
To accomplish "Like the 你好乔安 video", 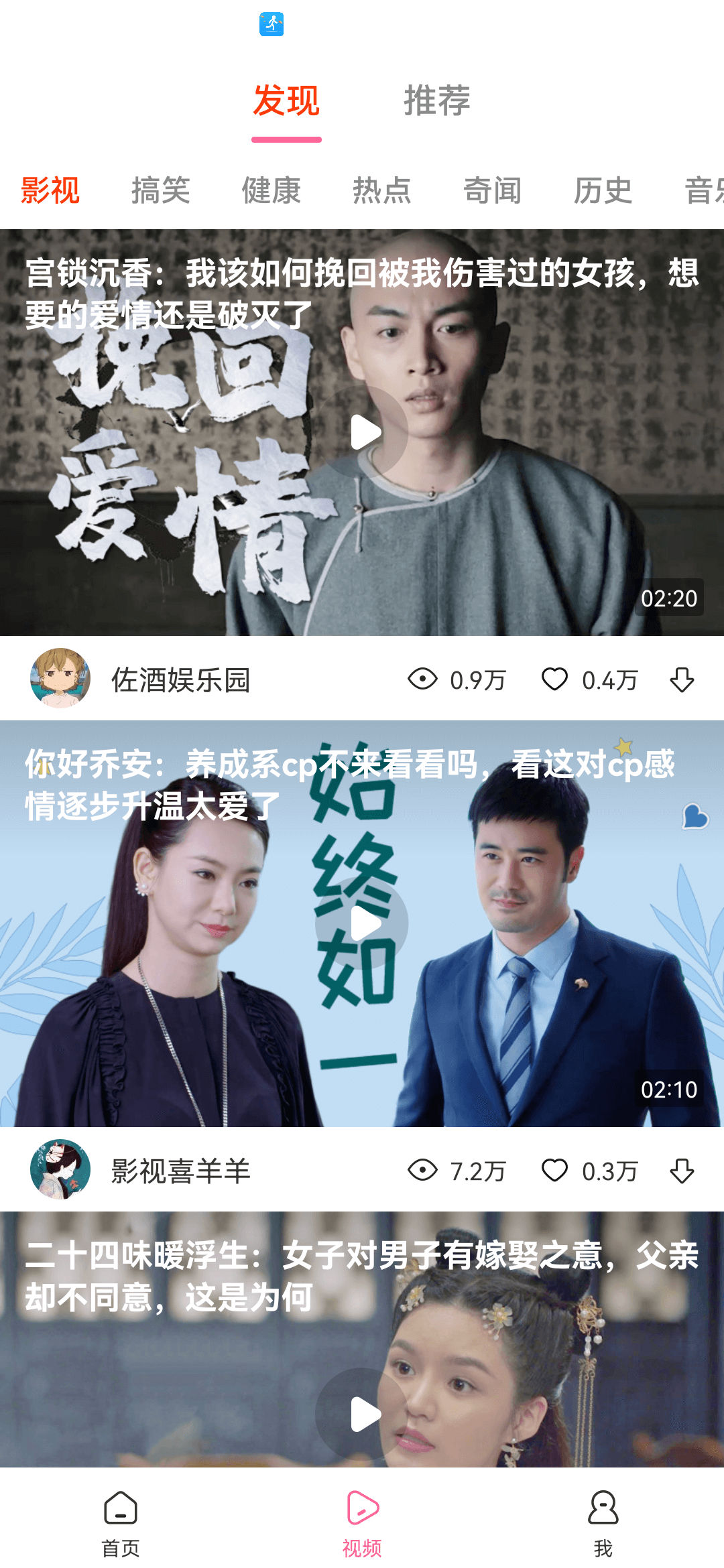I will [x=556, y=1171].
